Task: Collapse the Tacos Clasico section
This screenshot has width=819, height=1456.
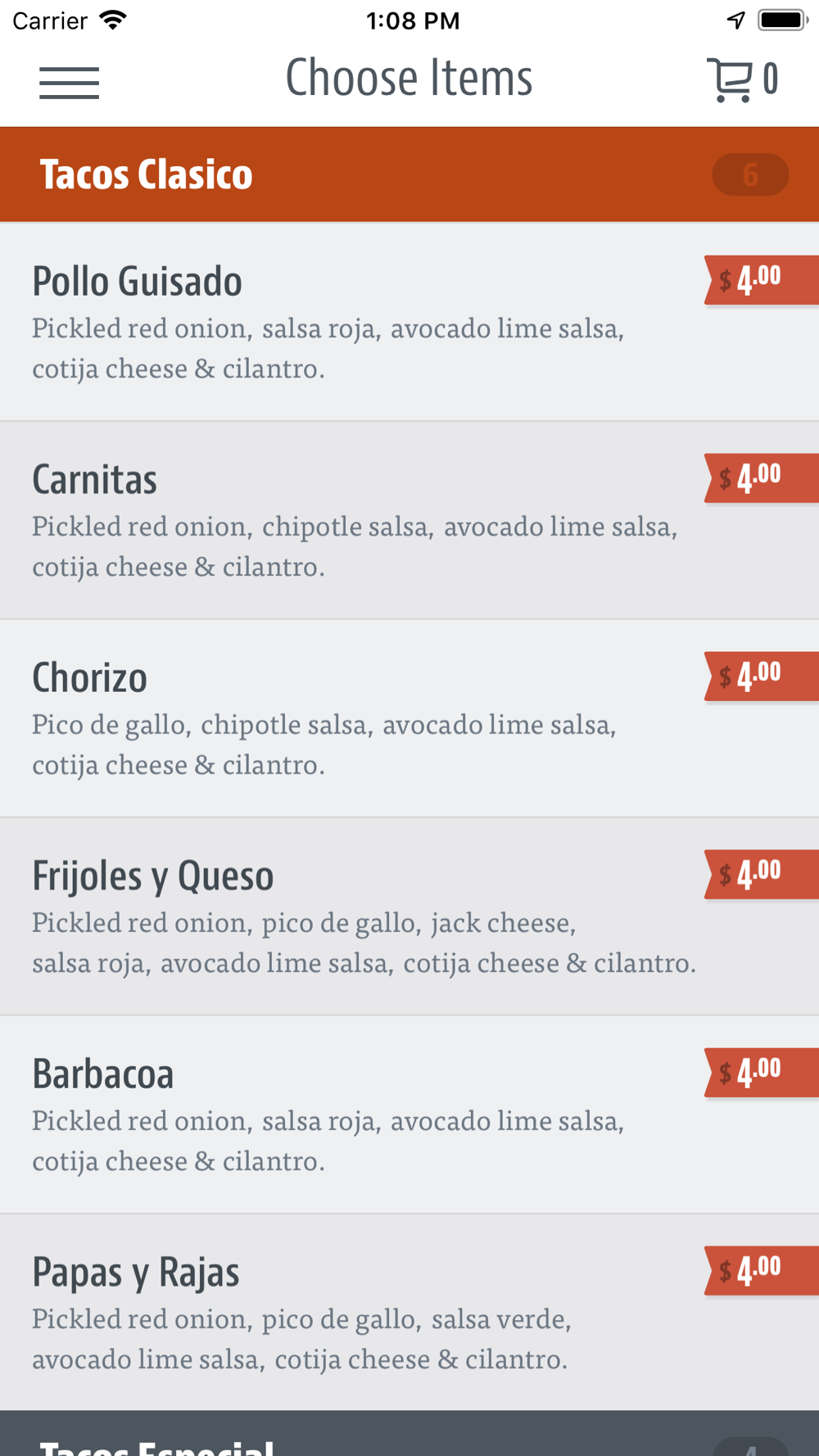Action: tap(409, 174)
